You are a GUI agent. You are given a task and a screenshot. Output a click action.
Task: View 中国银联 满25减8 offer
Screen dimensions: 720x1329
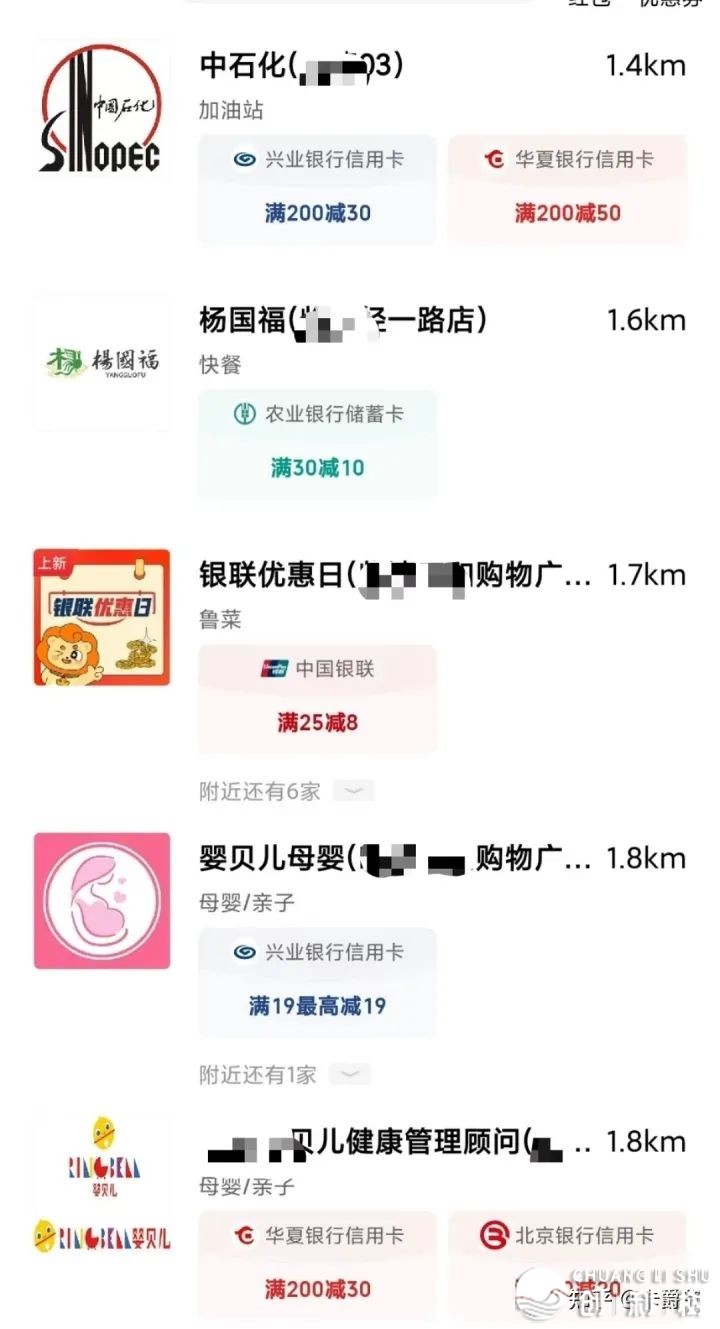(x=317, y=697)
